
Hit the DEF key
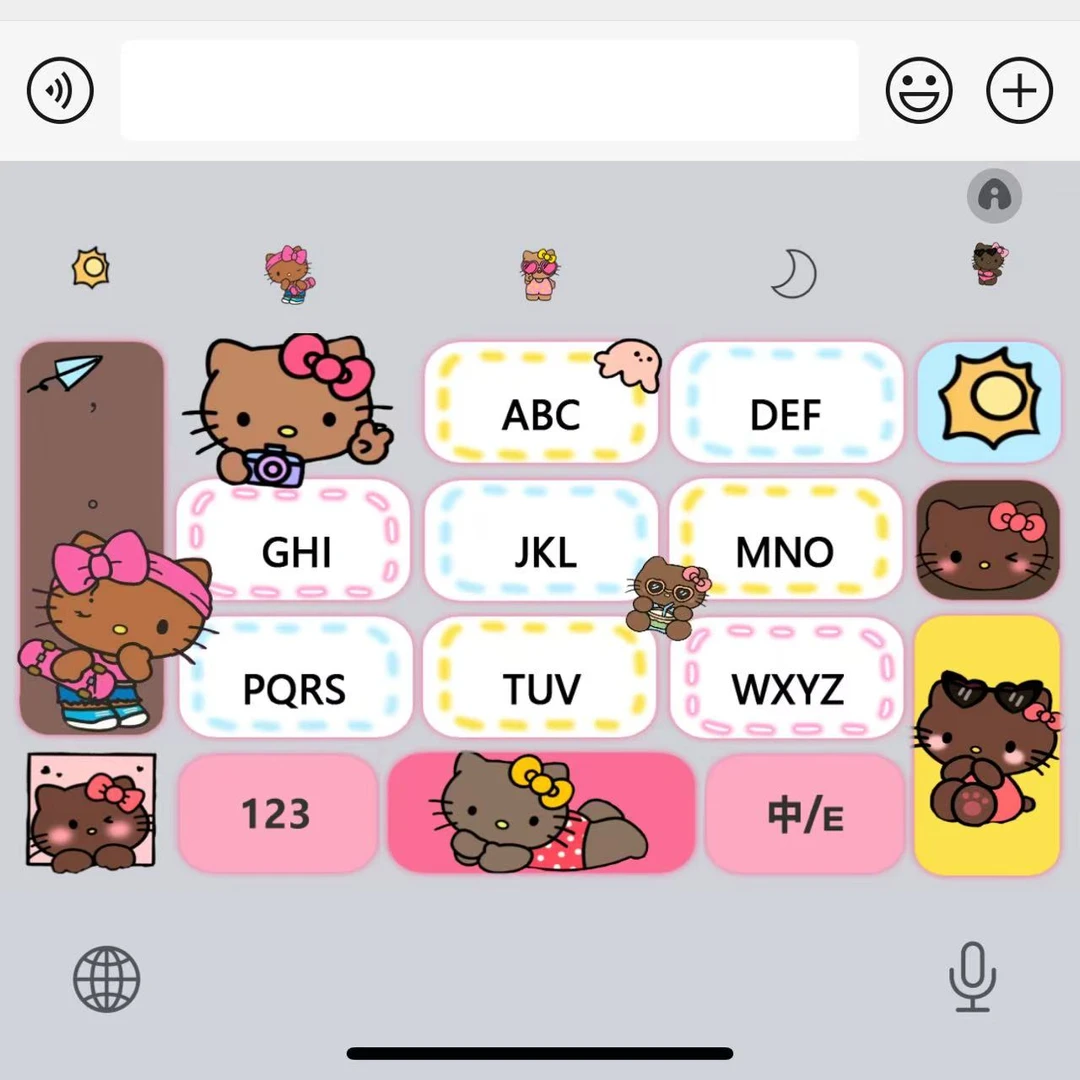(786, 402)
